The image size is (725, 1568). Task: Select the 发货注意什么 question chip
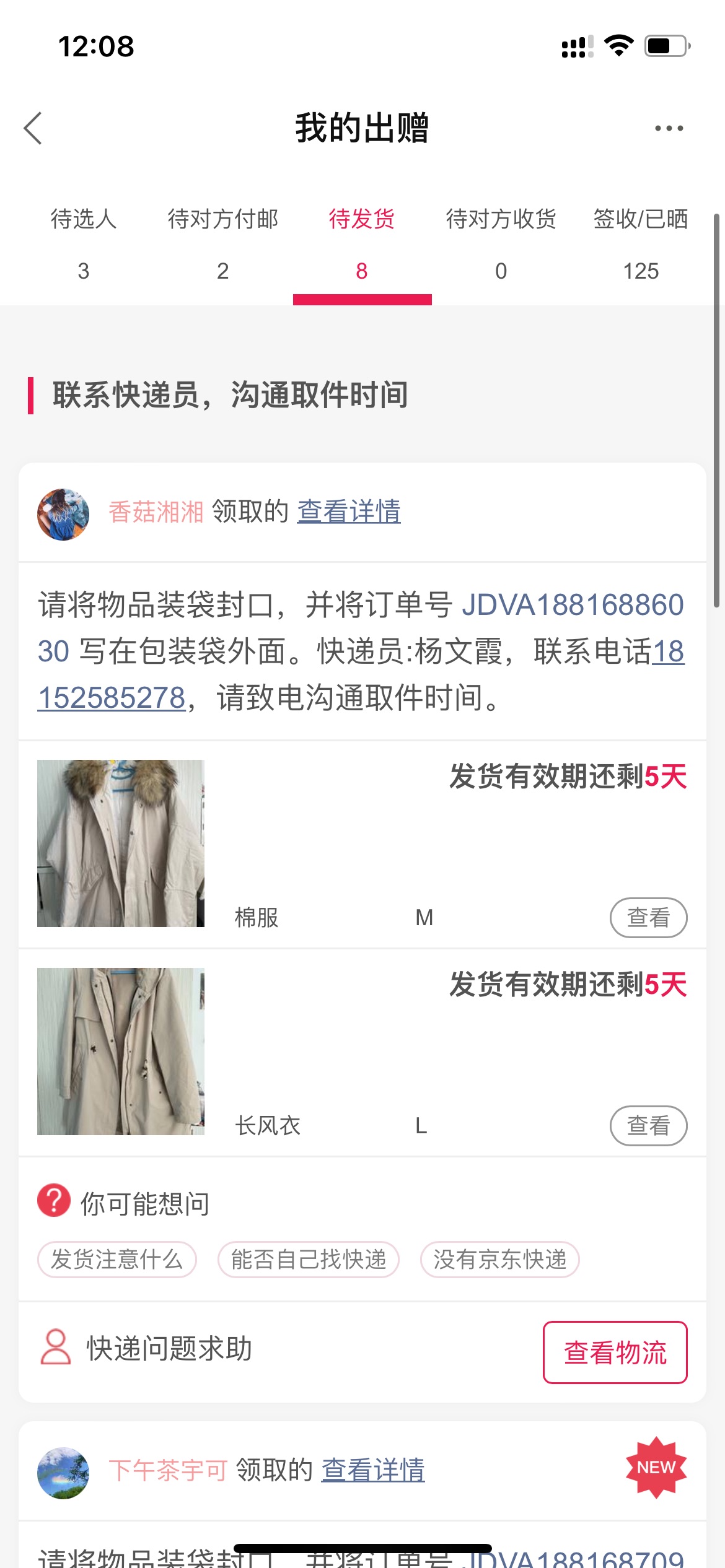[x=117, y=1259]
